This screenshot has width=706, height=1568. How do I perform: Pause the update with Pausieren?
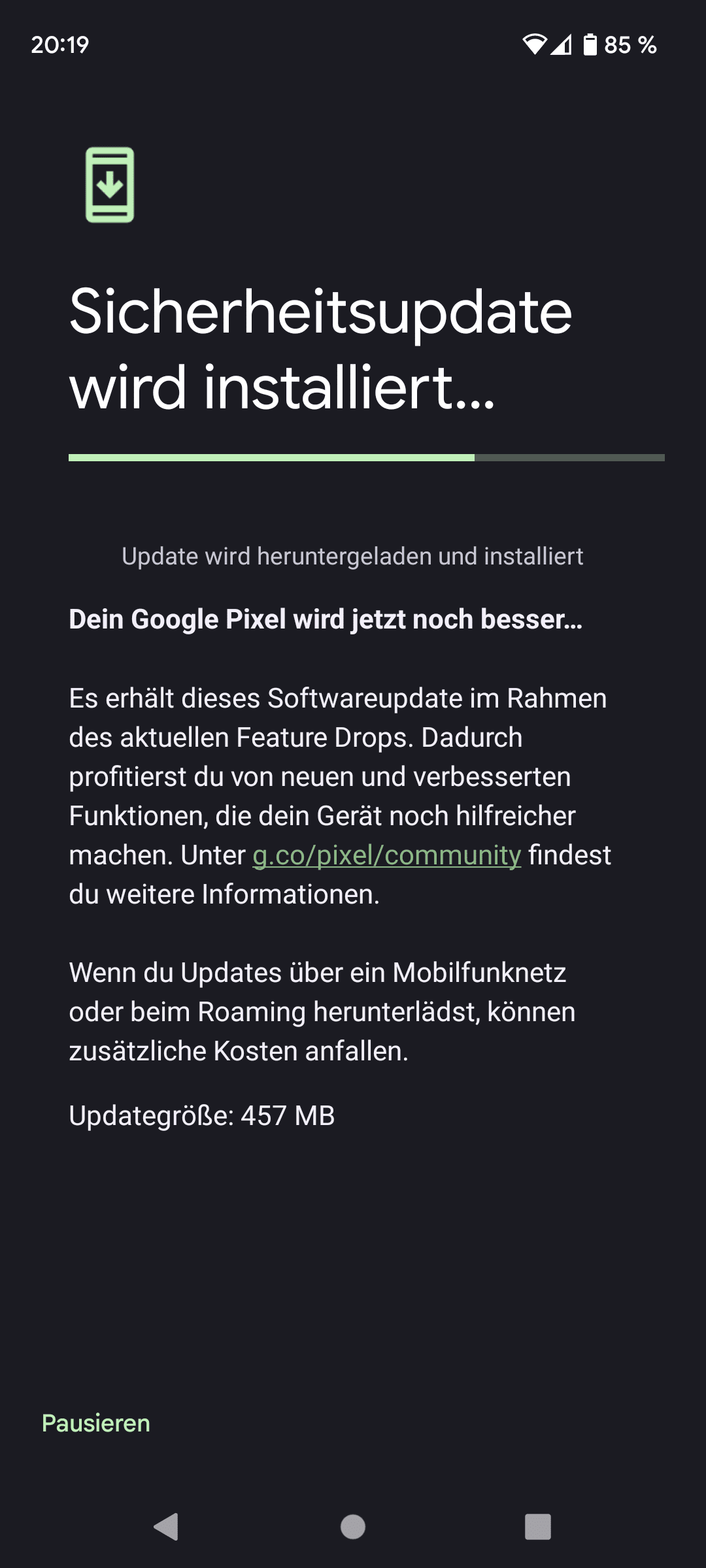pos(96,1423)
